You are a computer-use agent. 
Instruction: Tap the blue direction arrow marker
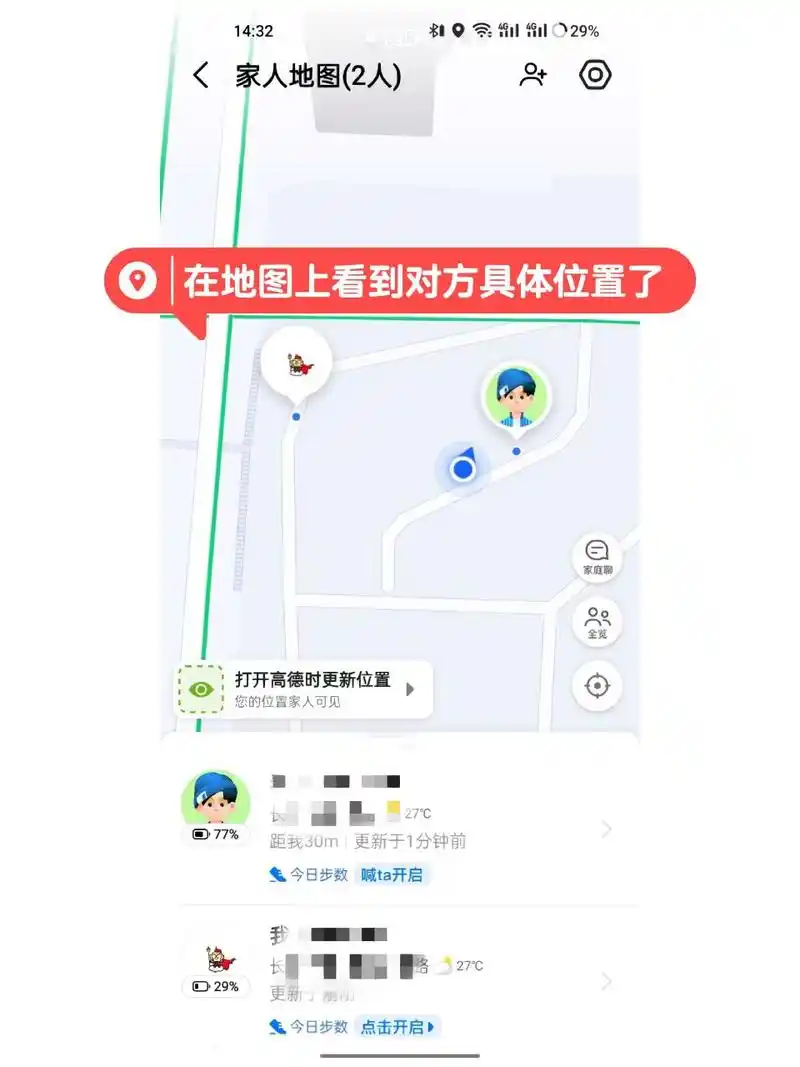coord(463,468)
